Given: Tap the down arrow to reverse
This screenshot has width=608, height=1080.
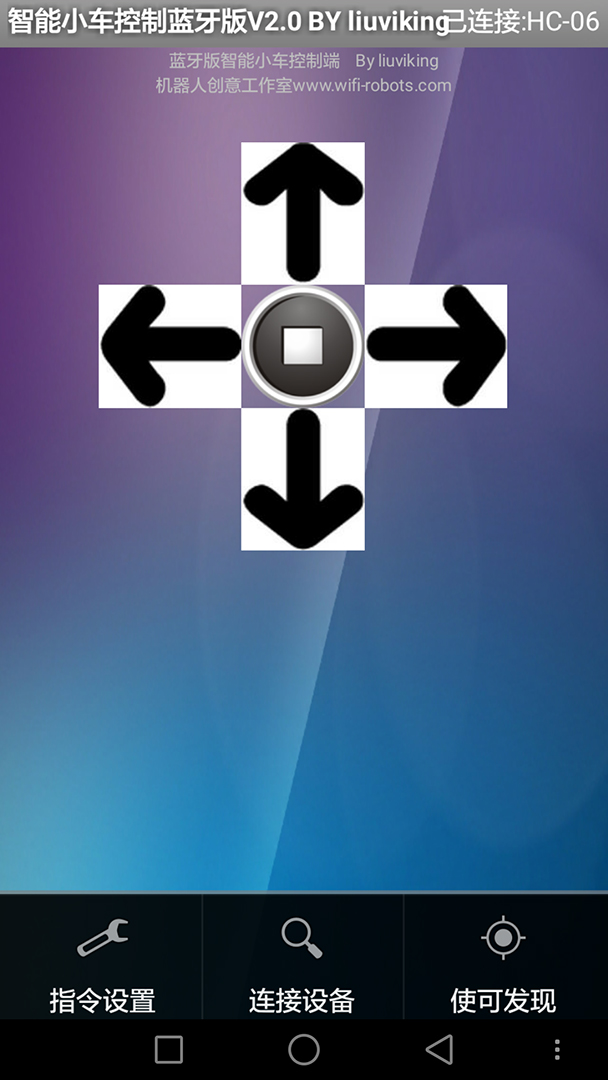Looking at the screenshot, I should click(303, 480).
